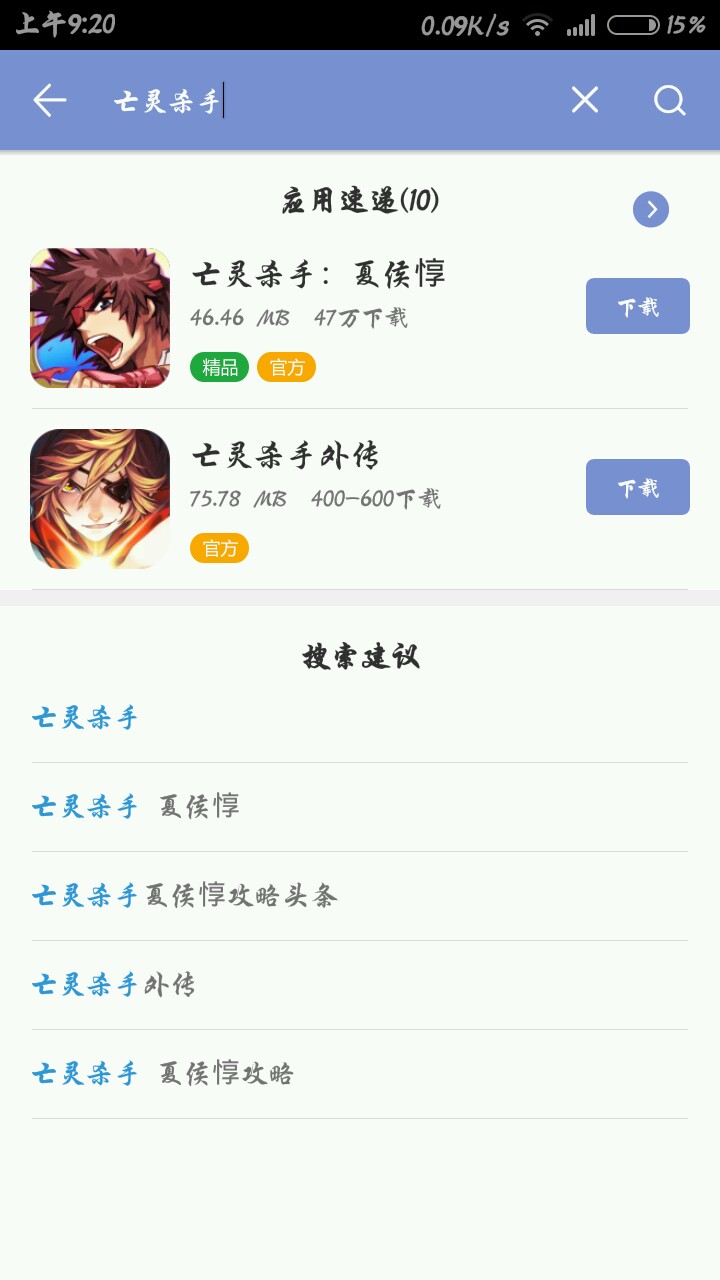Select the suggestion 七灵杀手
This screenshot has width=720, height=1280.
tap(85, 718)
